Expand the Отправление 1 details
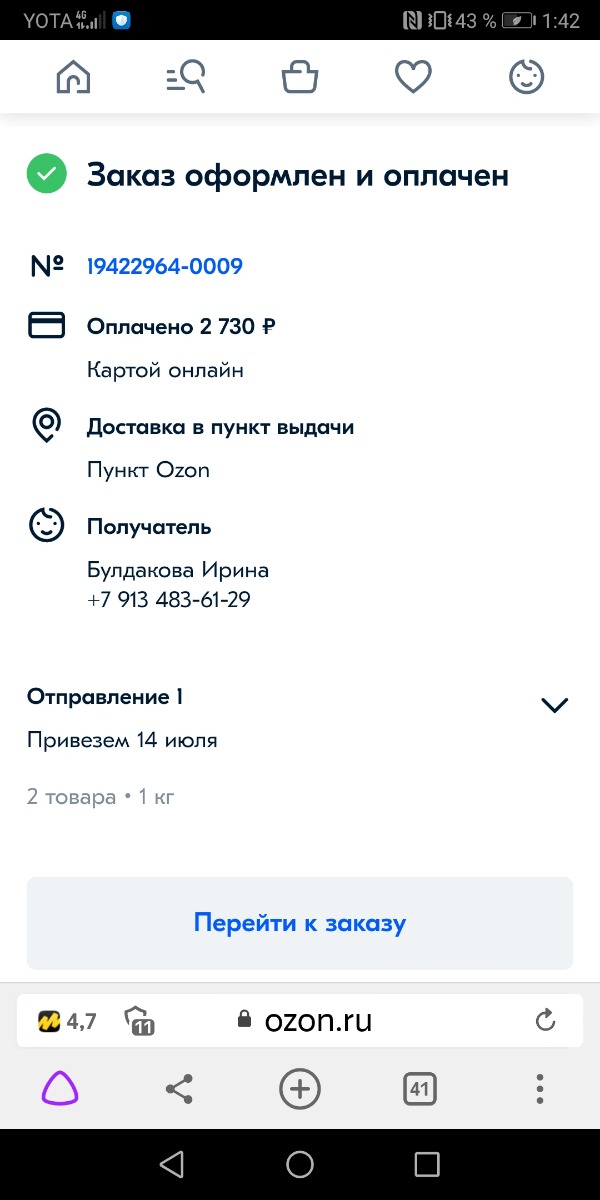 coord(554,705)
